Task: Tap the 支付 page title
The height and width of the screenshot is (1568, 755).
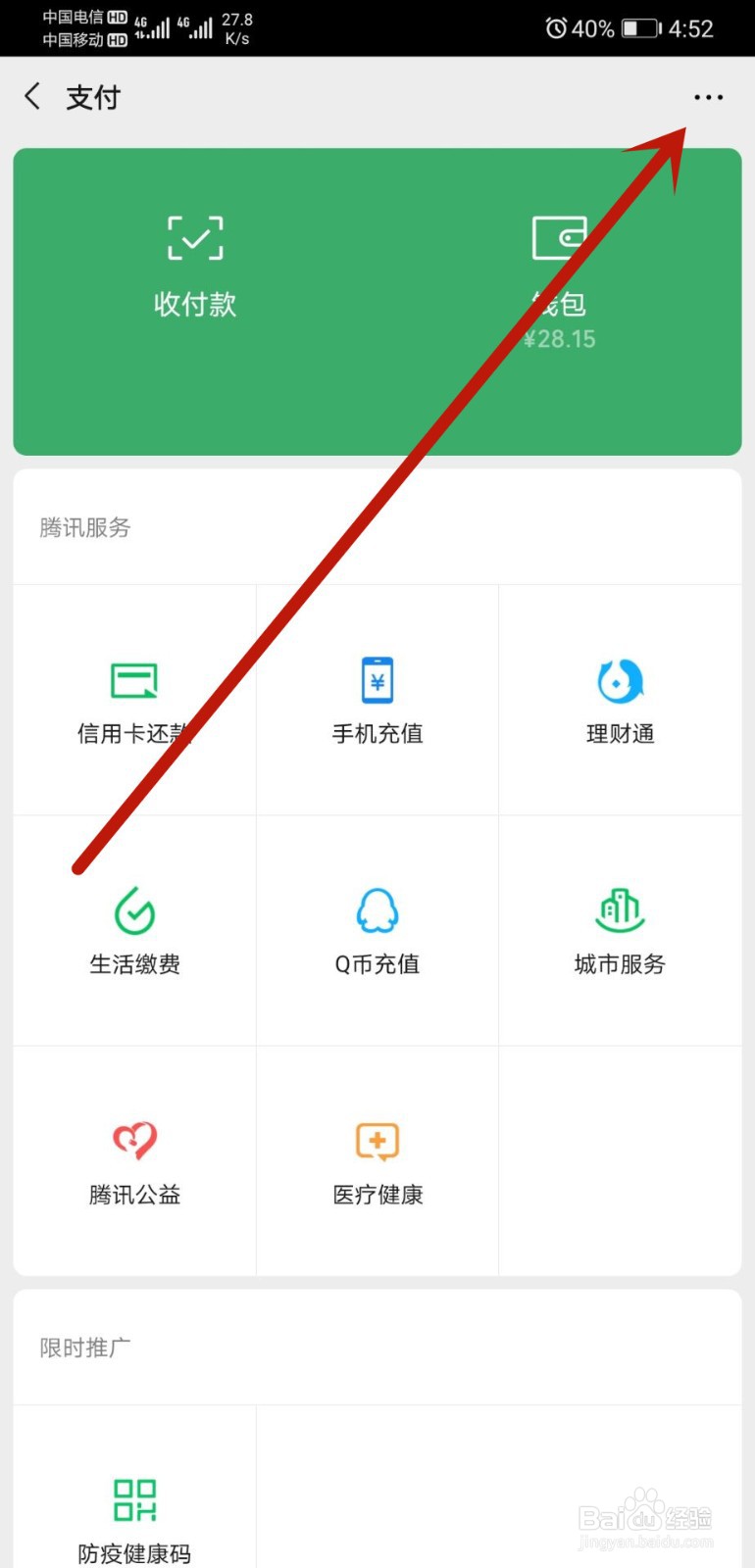Action: (x=93, y=97)
